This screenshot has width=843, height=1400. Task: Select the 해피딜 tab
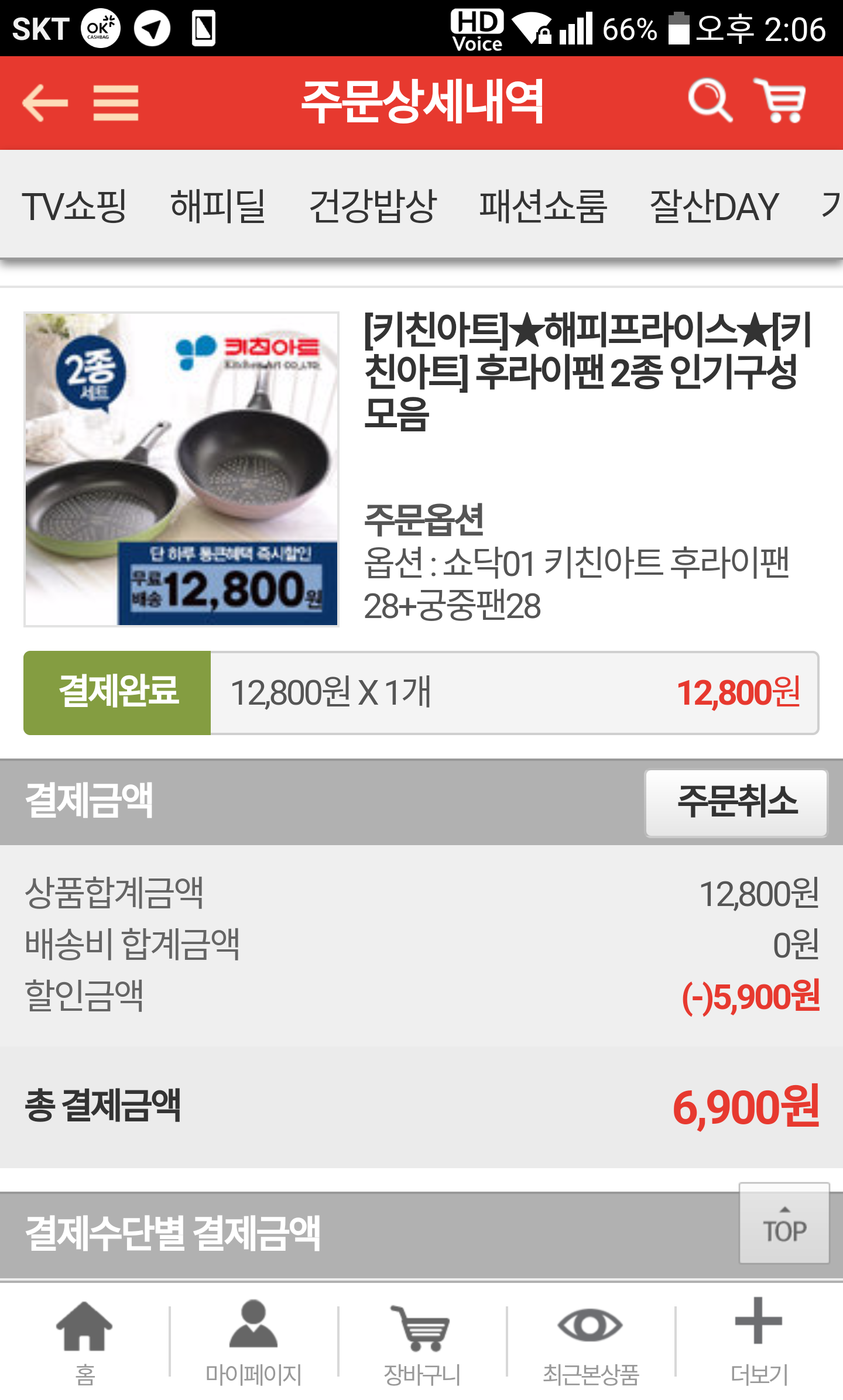(218, 206)
